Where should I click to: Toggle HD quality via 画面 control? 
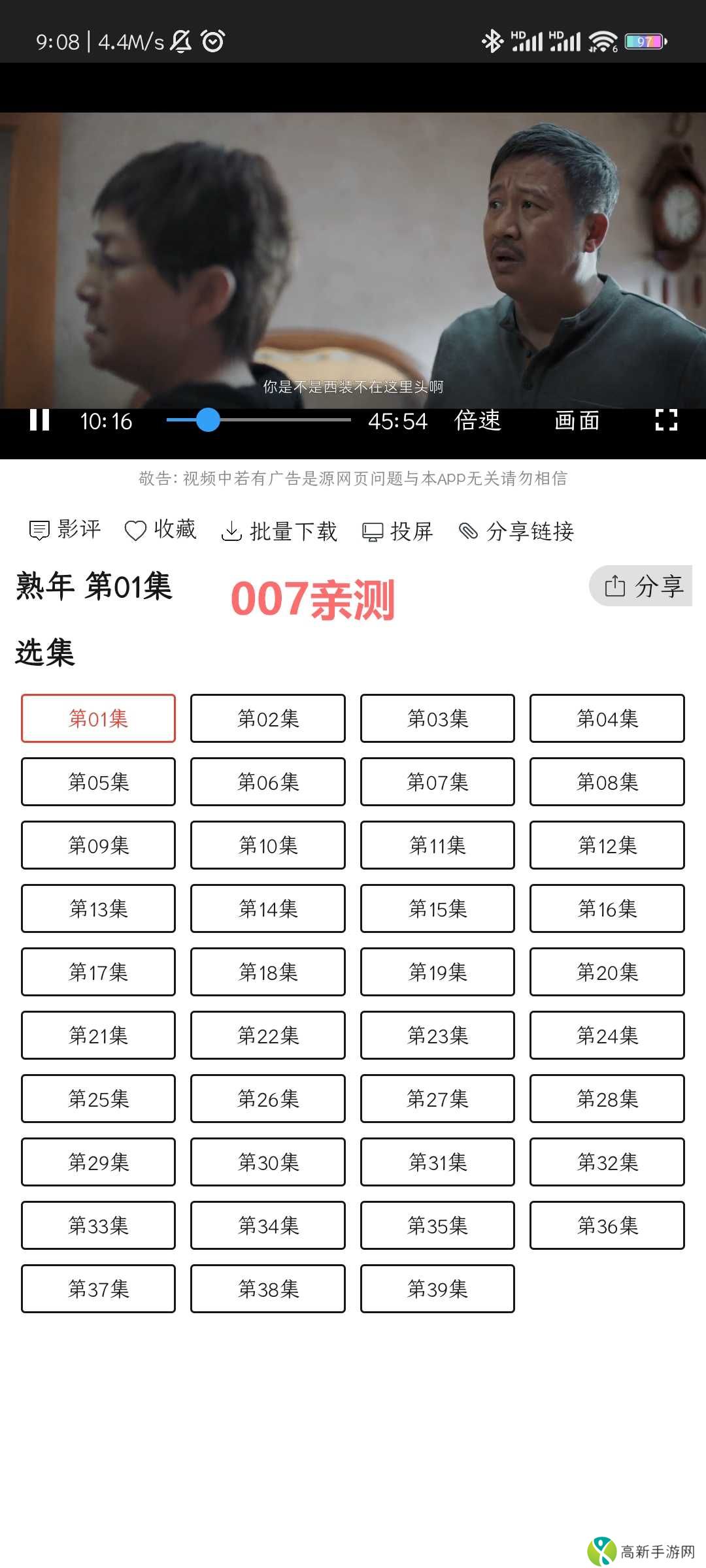[577, 421]
